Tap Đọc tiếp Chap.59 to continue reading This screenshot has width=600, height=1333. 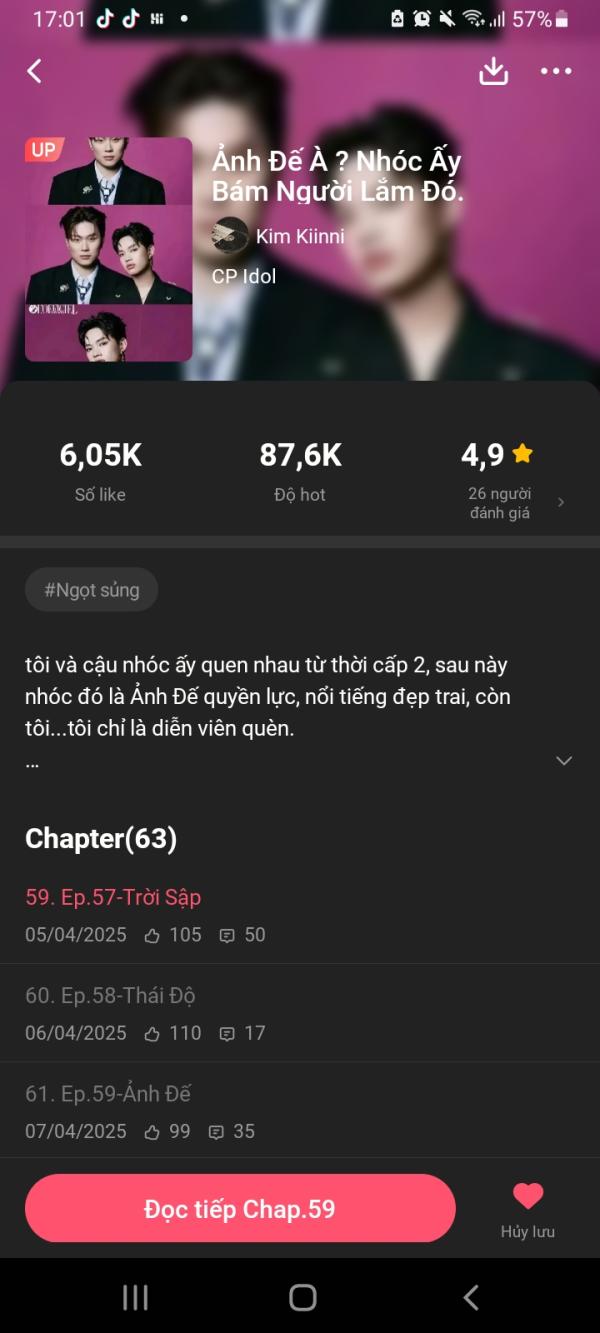coord(240,1209)
